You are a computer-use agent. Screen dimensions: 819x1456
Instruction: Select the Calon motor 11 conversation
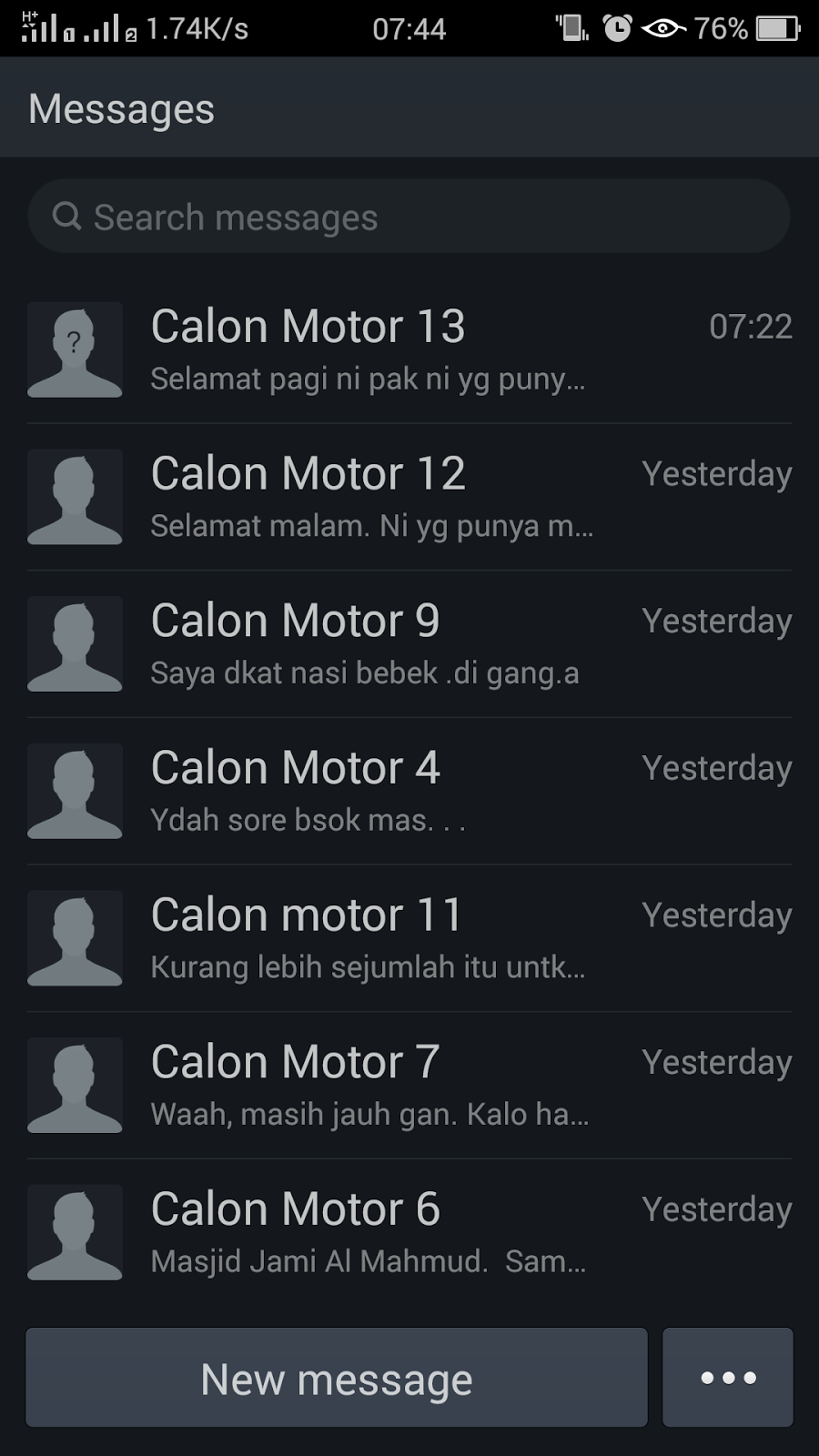(x=409, y=939)
